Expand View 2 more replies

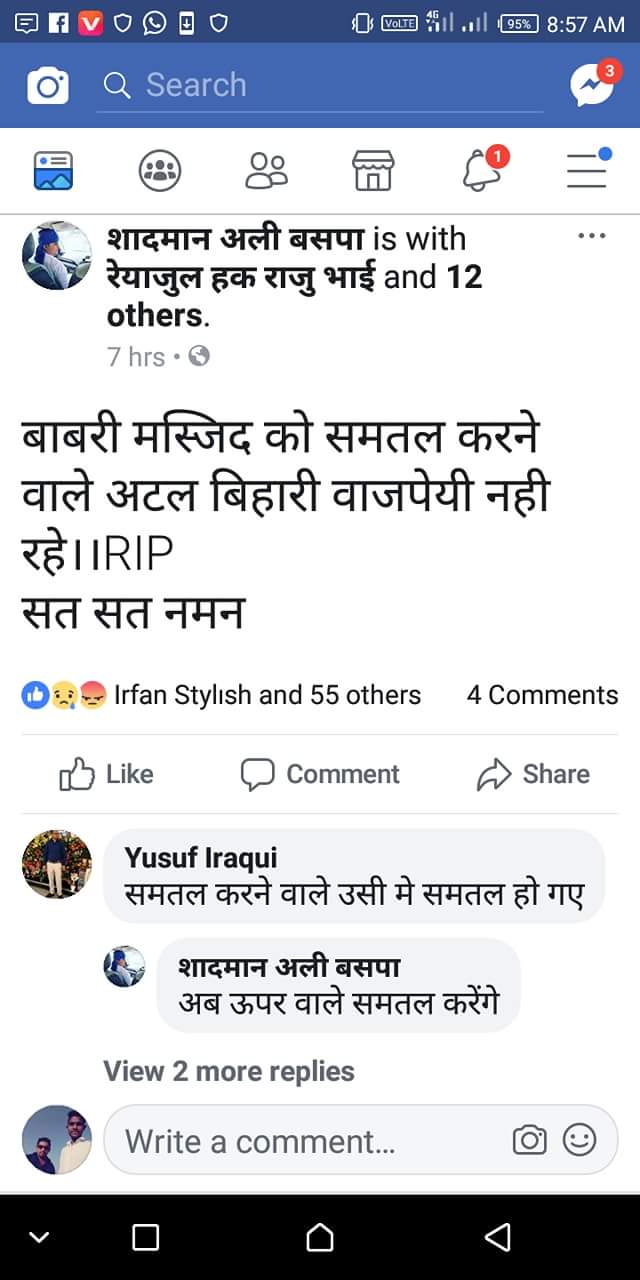pyautogui.click(x=229, y=1071)
